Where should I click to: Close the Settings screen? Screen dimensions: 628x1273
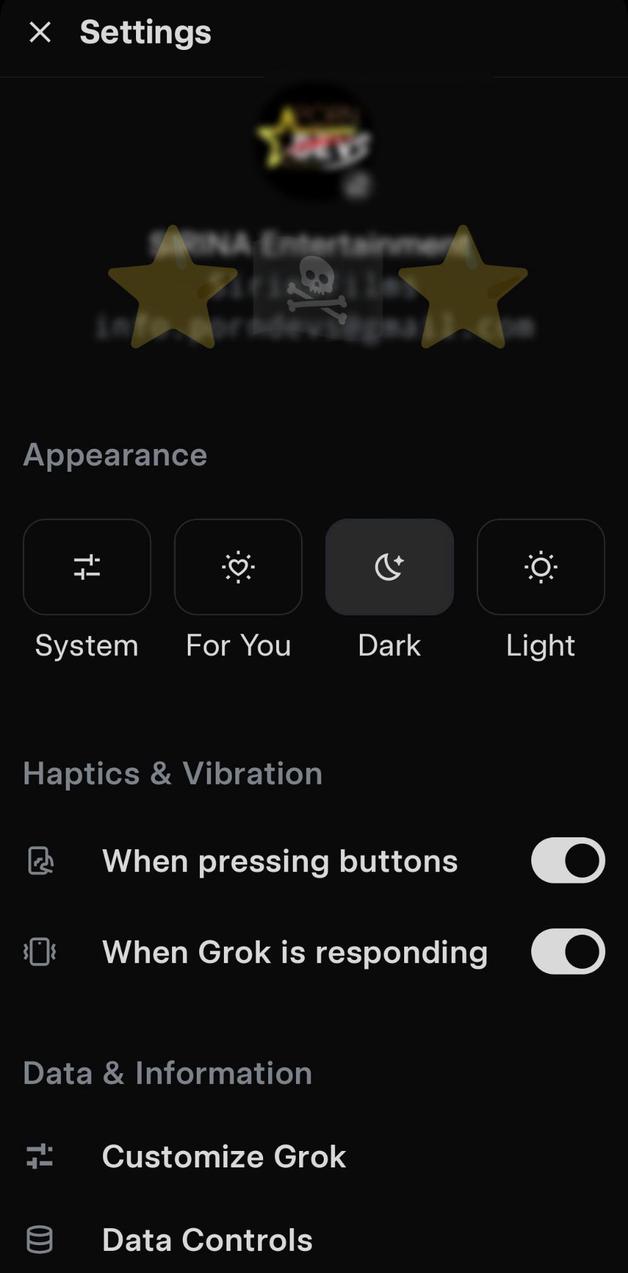click(40, 33)
